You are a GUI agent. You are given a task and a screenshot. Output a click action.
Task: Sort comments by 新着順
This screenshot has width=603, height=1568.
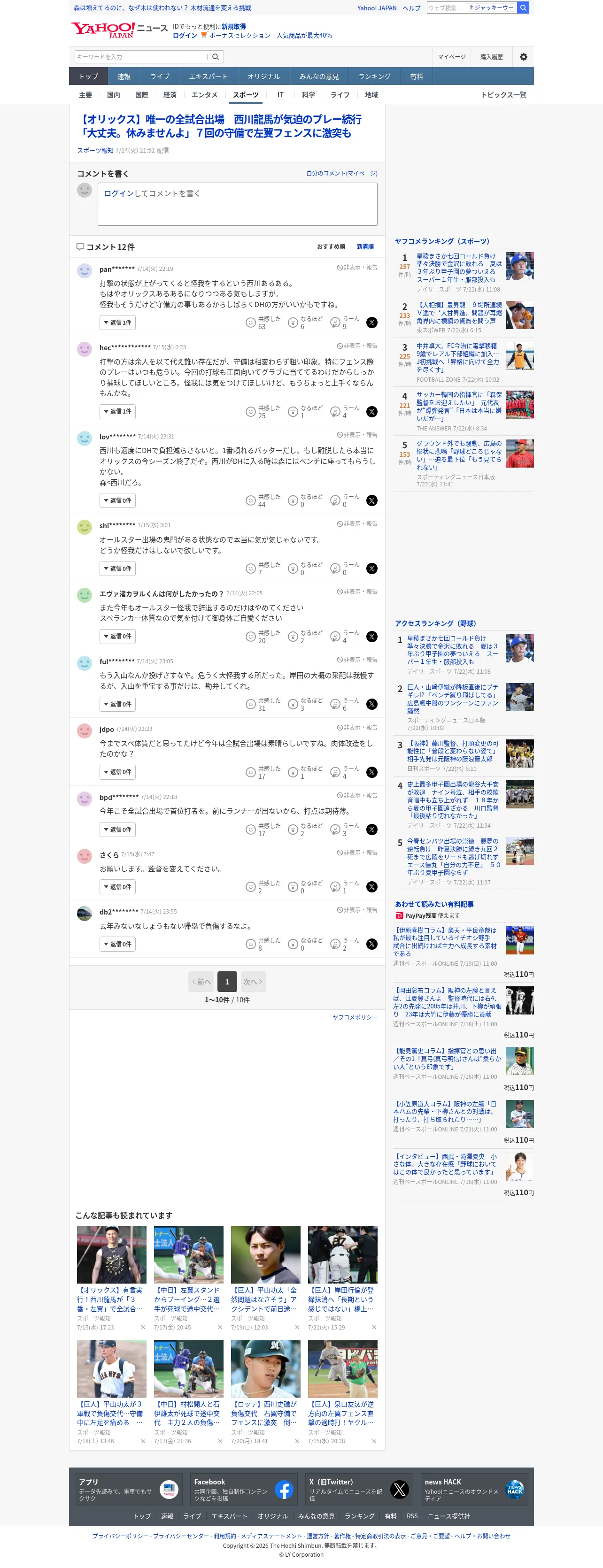click(365, 246)
